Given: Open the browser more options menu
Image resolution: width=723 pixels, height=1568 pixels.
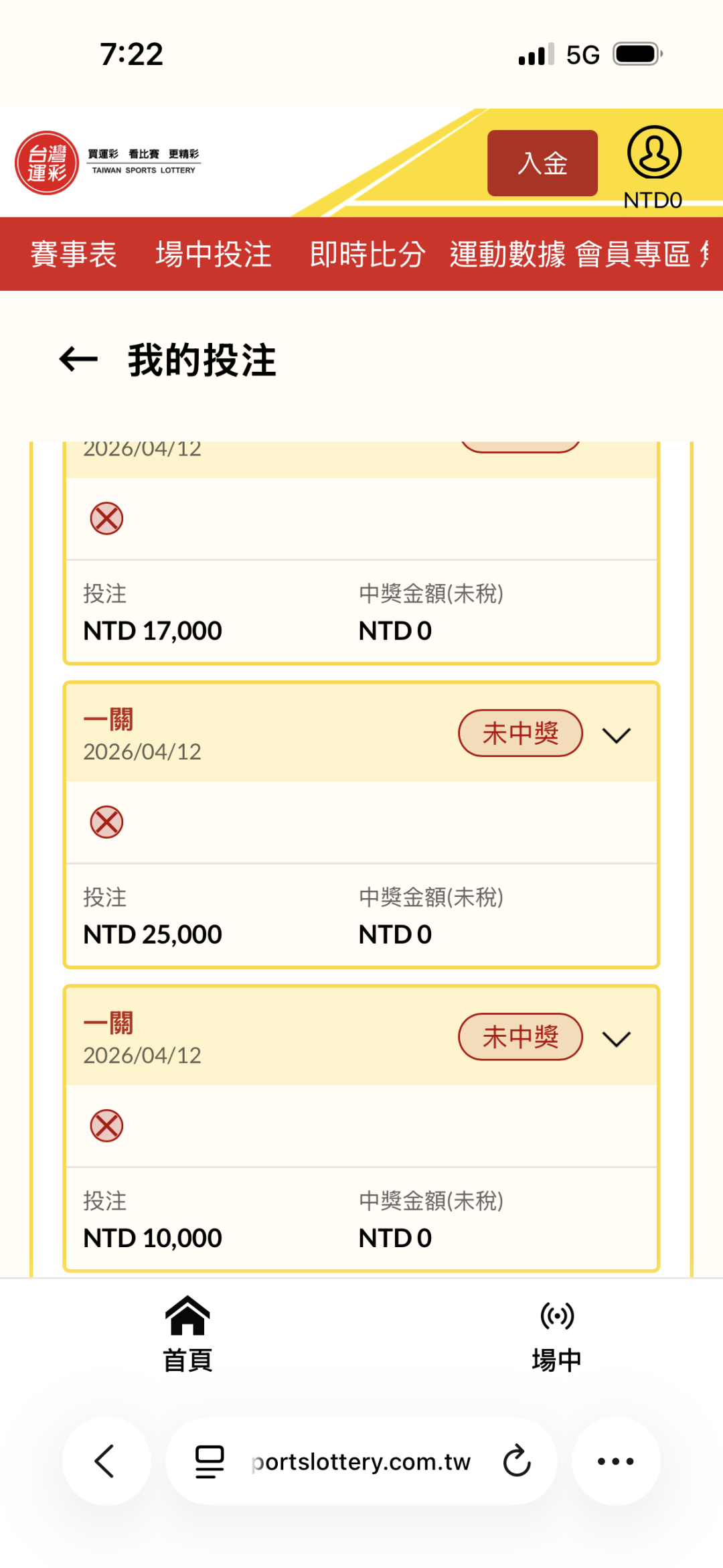Looking at the screenshot, I should [x=615, y=1461].
